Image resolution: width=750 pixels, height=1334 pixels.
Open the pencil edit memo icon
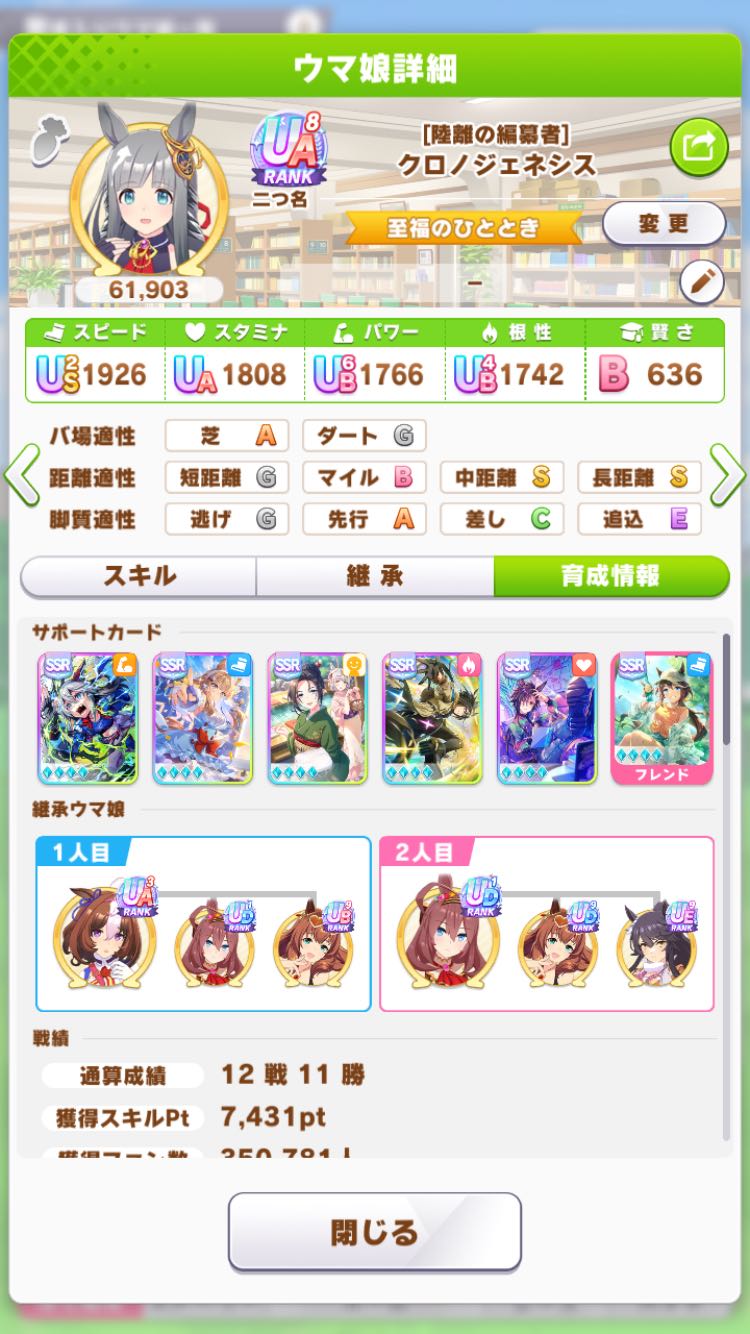pos(701,283)
